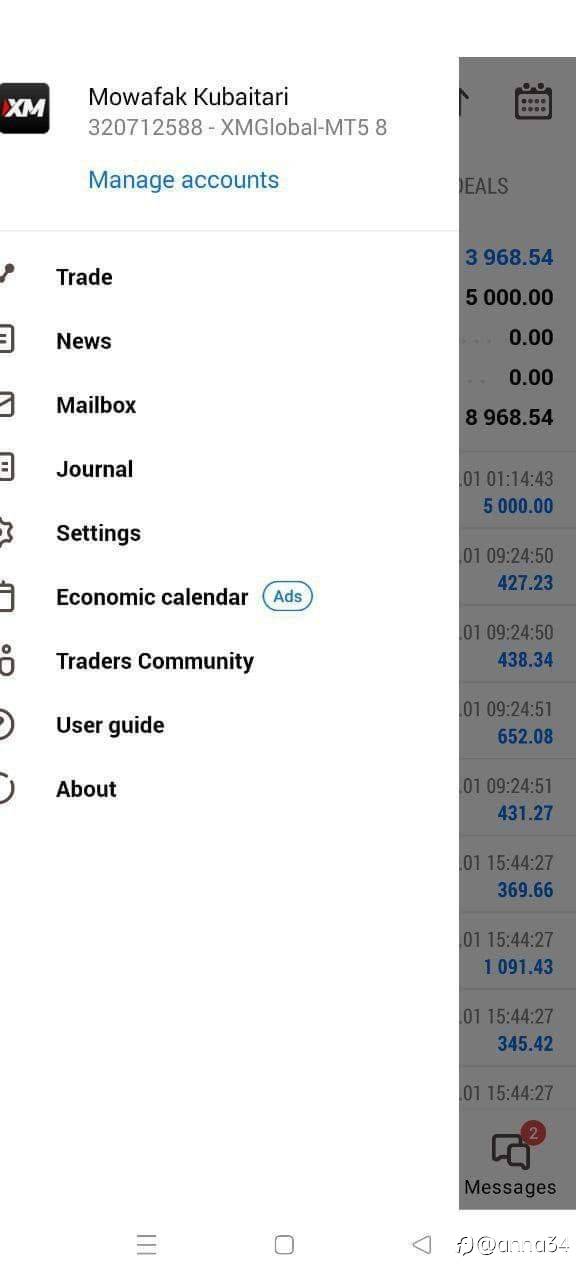
Task: Visit Traders Community
Action: (x=229, y=661)
